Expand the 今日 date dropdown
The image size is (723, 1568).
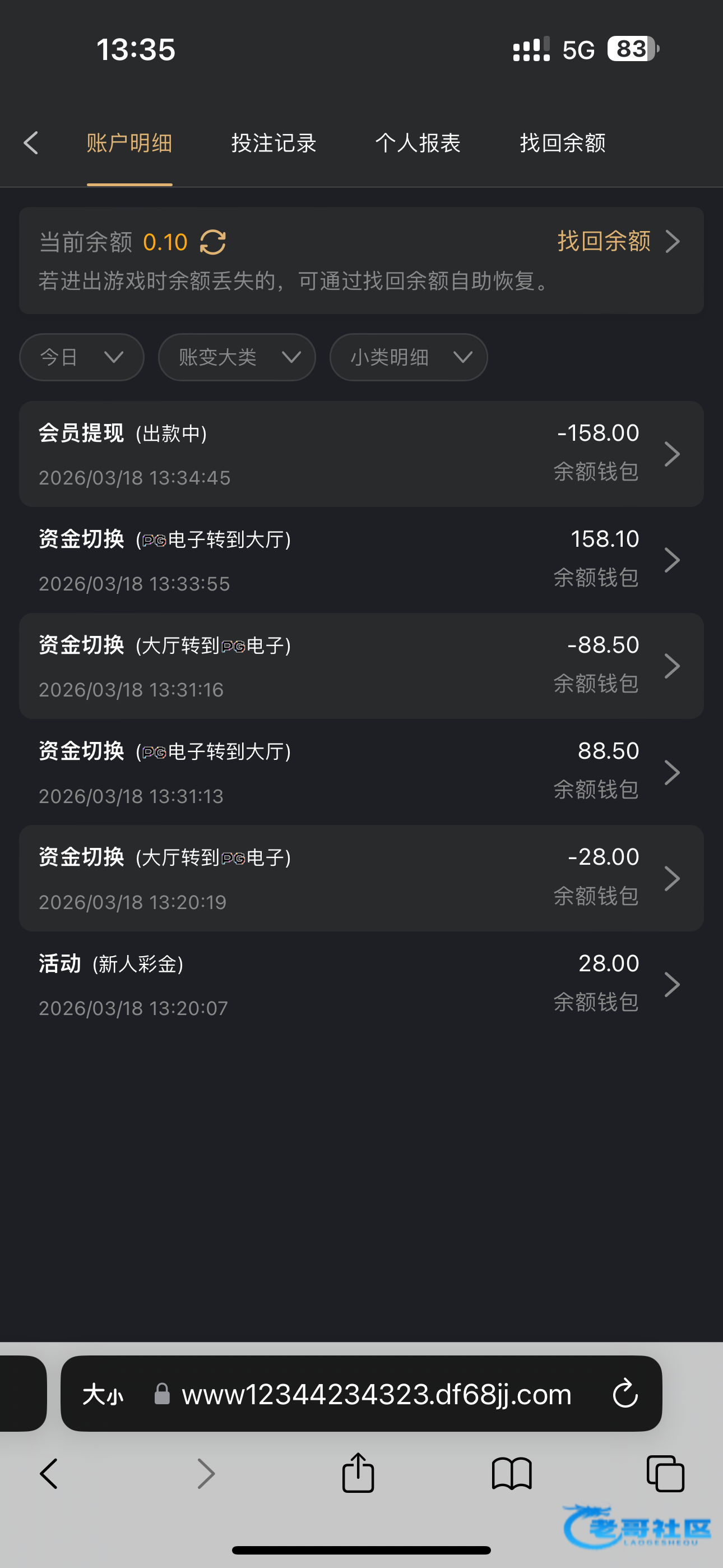pyautogui.click(x=82, y=357)
